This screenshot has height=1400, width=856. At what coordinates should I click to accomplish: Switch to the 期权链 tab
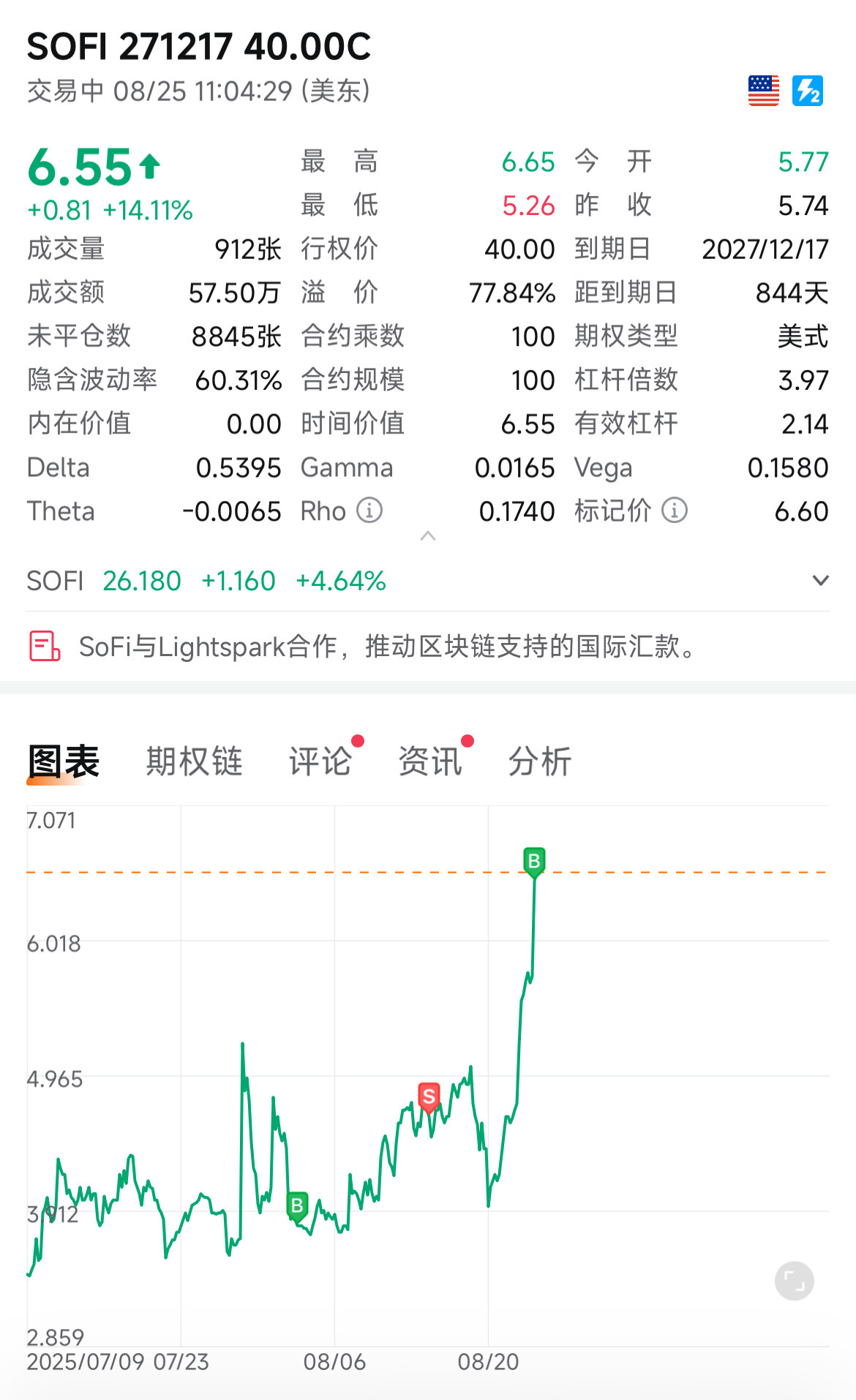[194, 761]
